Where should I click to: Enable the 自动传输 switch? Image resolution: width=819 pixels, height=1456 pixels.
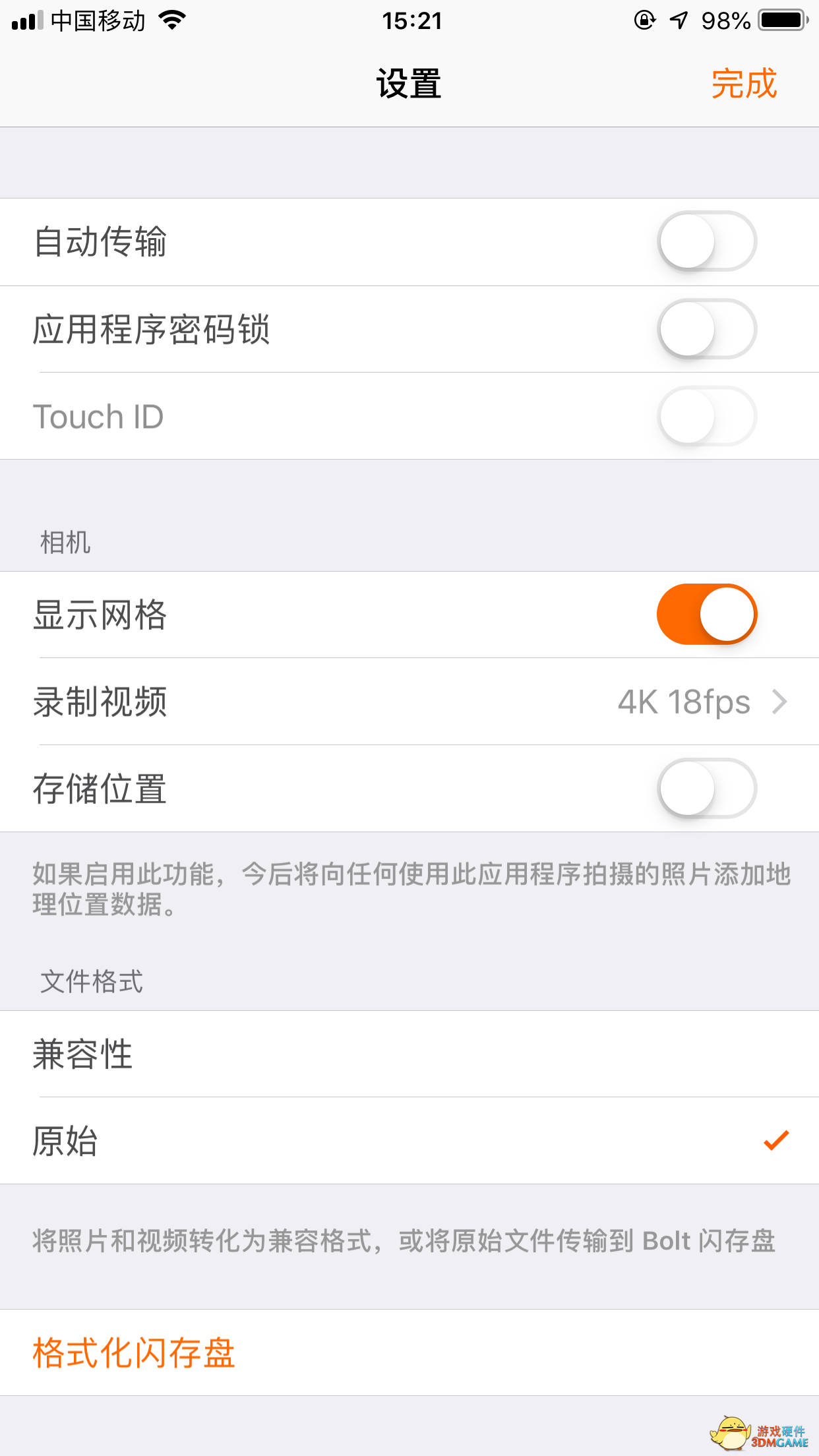tap(707, 241)
